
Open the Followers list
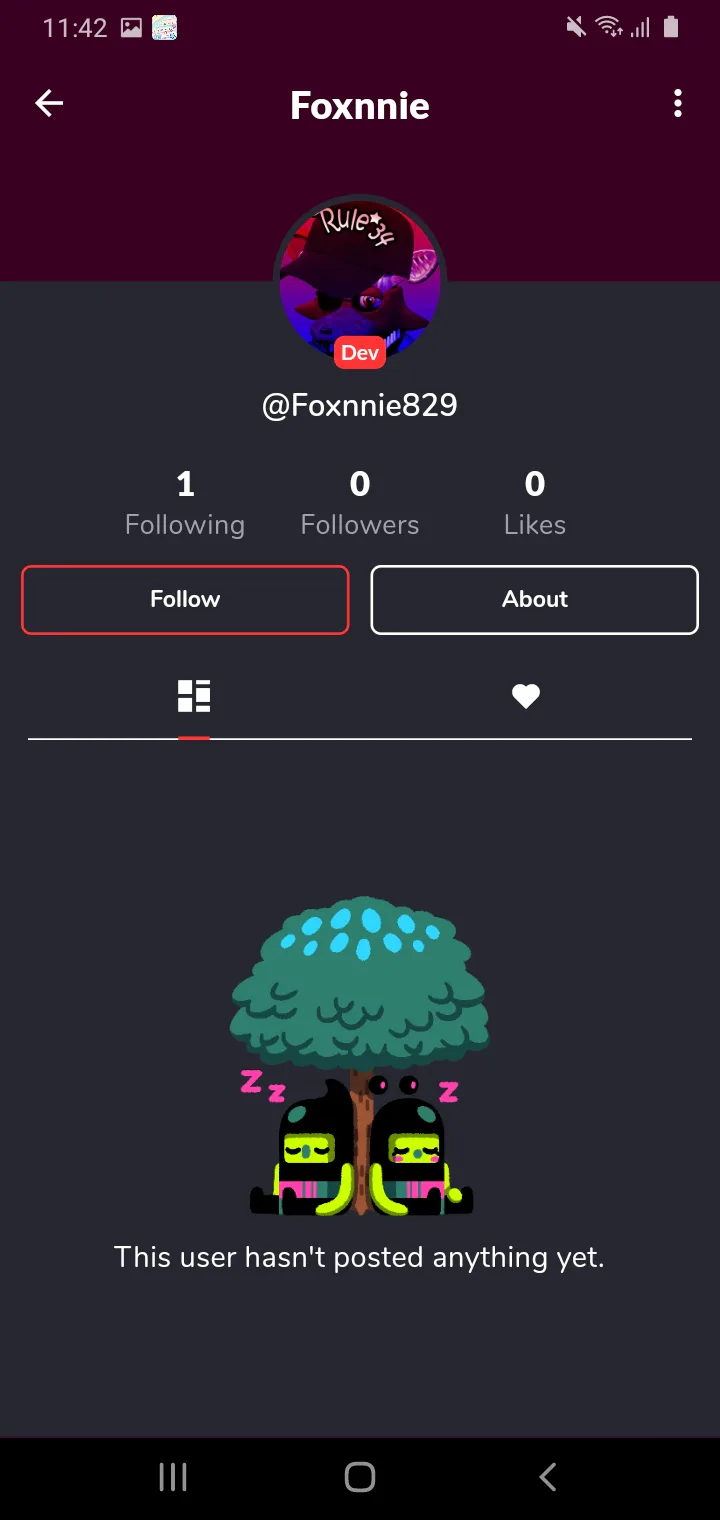(360, 504)
